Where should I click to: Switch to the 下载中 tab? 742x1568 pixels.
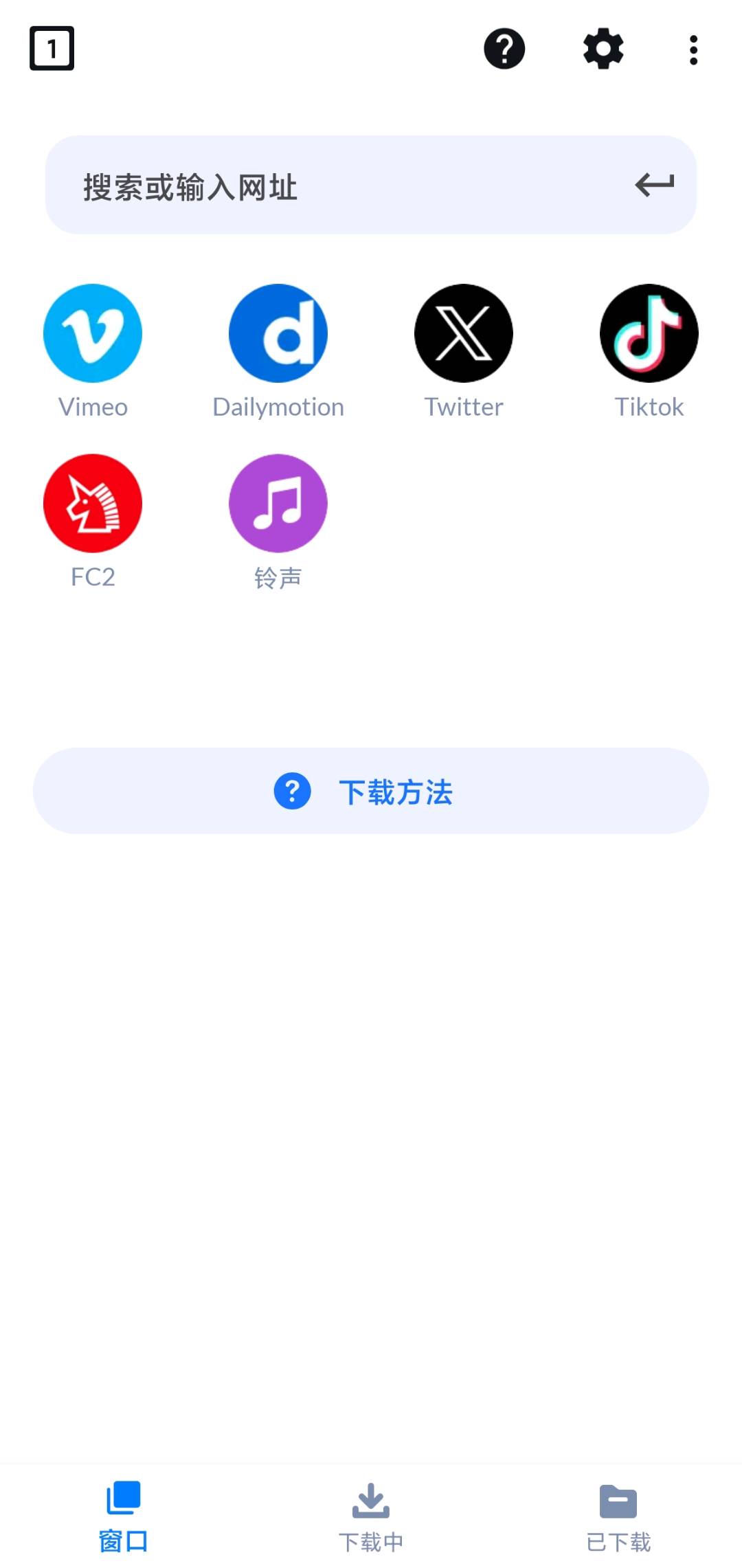[x=371, y=1516]
